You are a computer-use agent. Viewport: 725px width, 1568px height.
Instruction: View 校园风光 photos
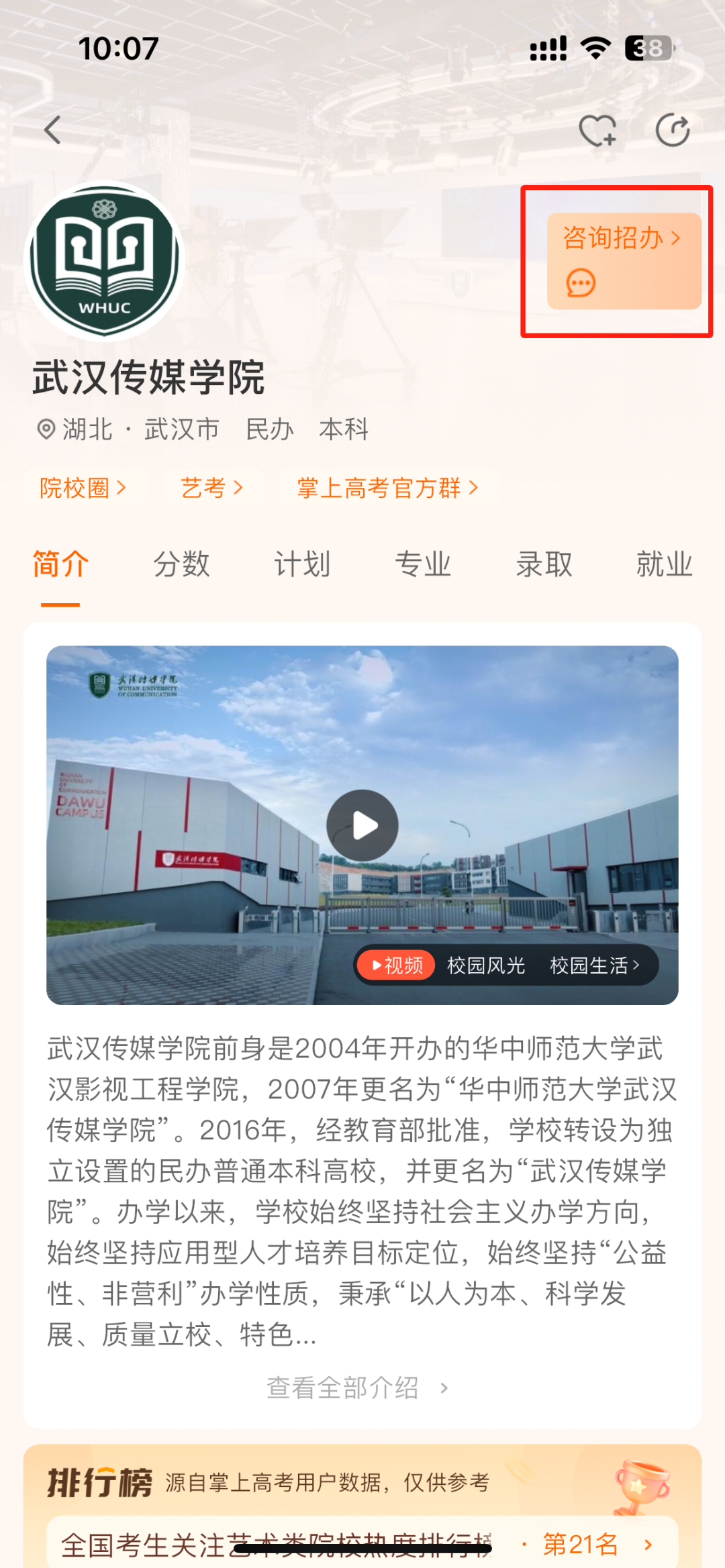(486, 965)
